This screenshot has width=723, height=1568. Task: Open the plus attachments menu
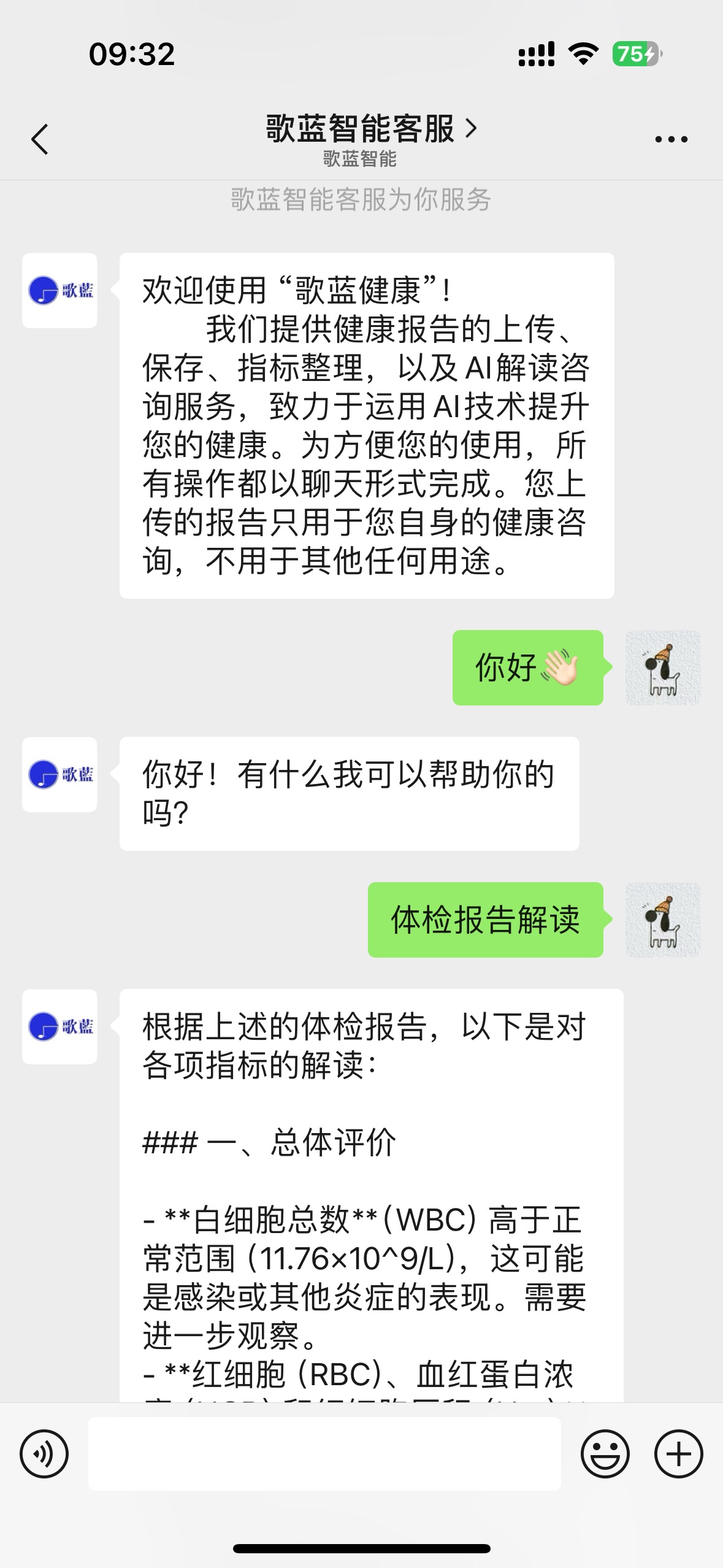pyautogui.click(x=678, y=1453)
